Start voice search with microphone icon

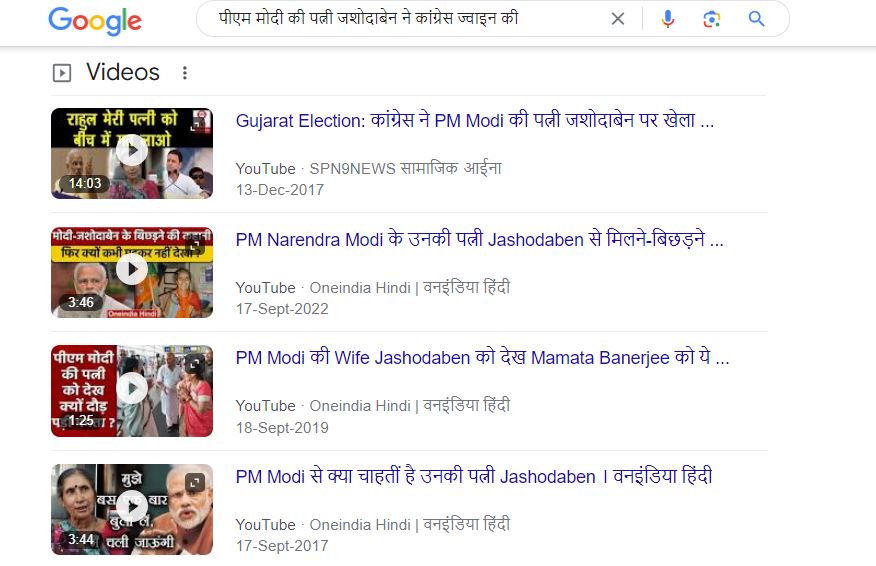pos(667,19)
